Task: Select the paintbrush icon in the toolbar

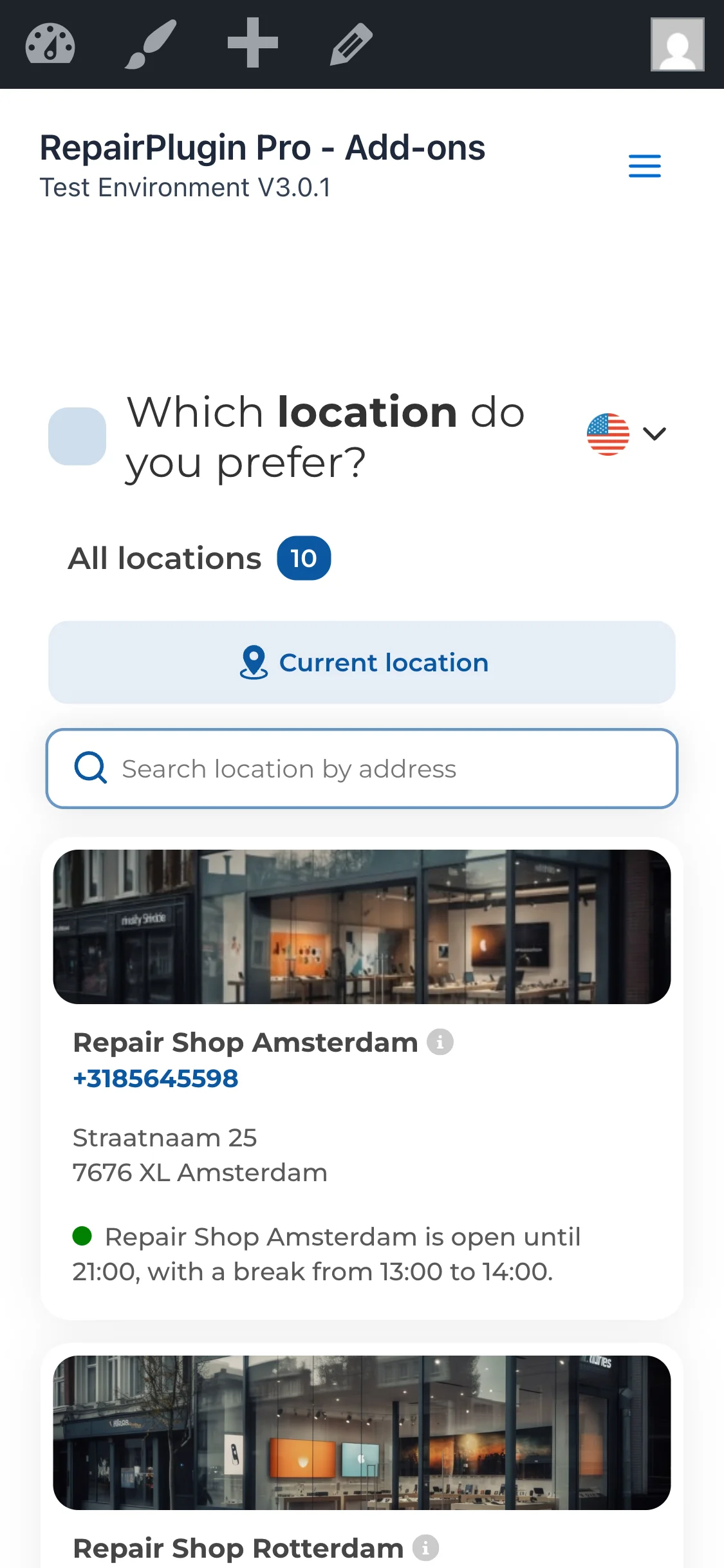Action: coord(149,44)
